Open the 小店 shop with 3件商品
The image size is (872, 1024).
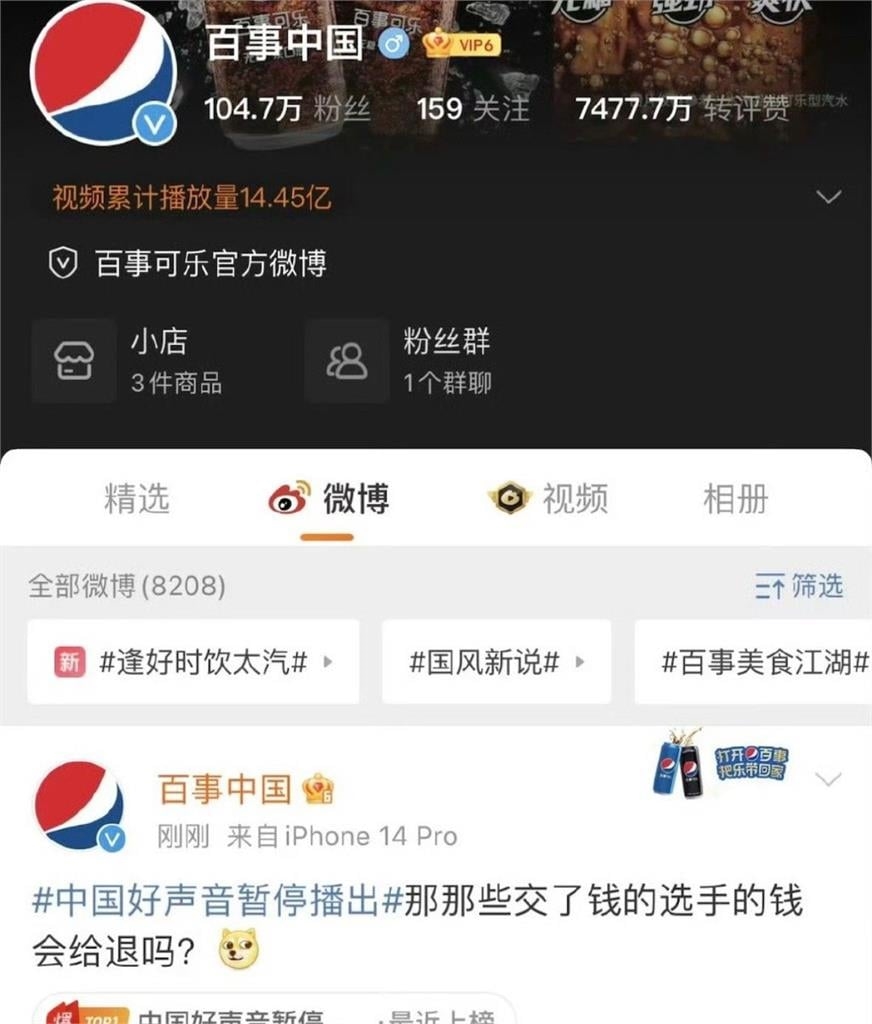(x=130, y=361)
